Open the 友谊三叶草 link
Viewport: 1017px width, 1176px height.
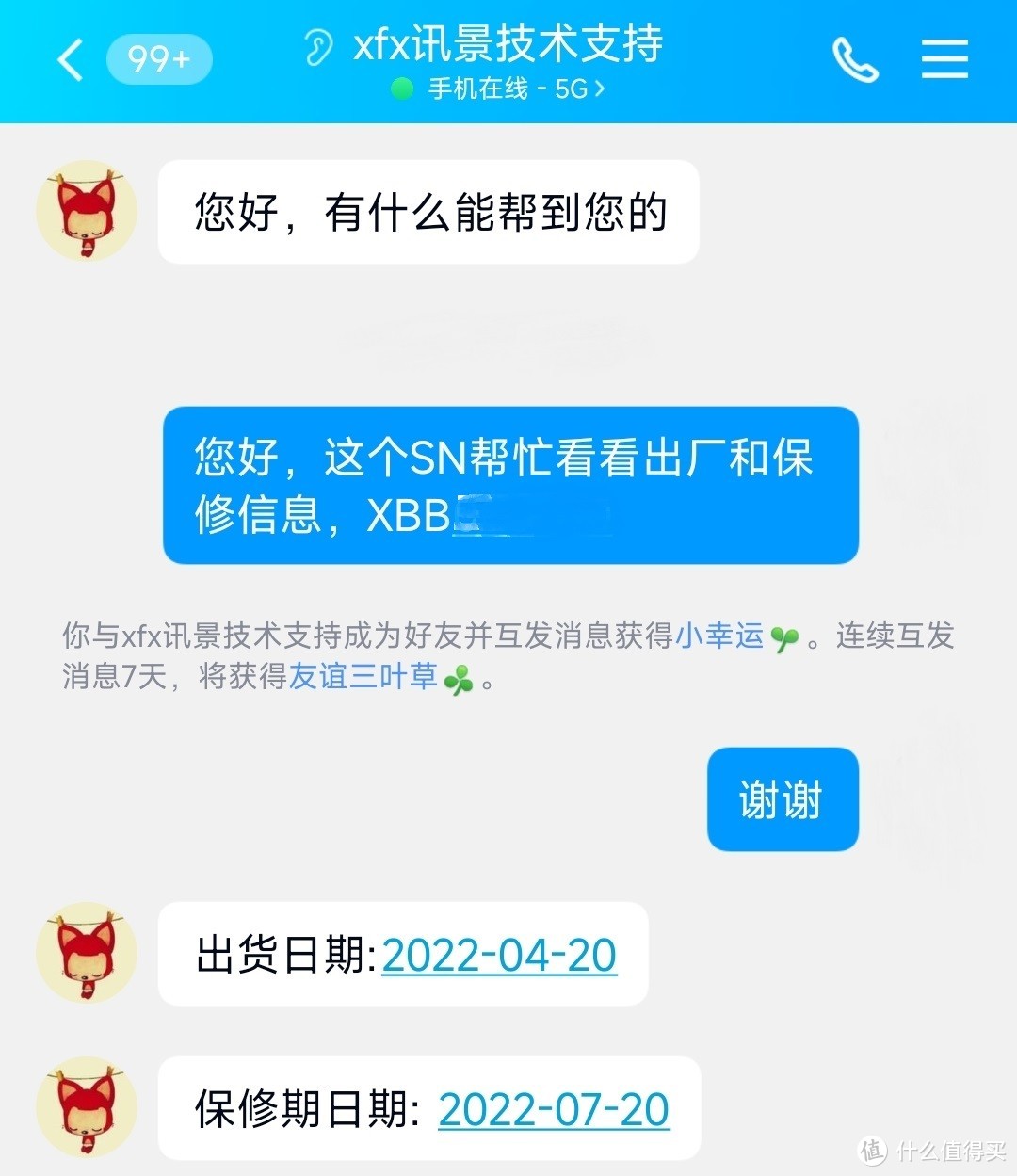pos(363,676)
